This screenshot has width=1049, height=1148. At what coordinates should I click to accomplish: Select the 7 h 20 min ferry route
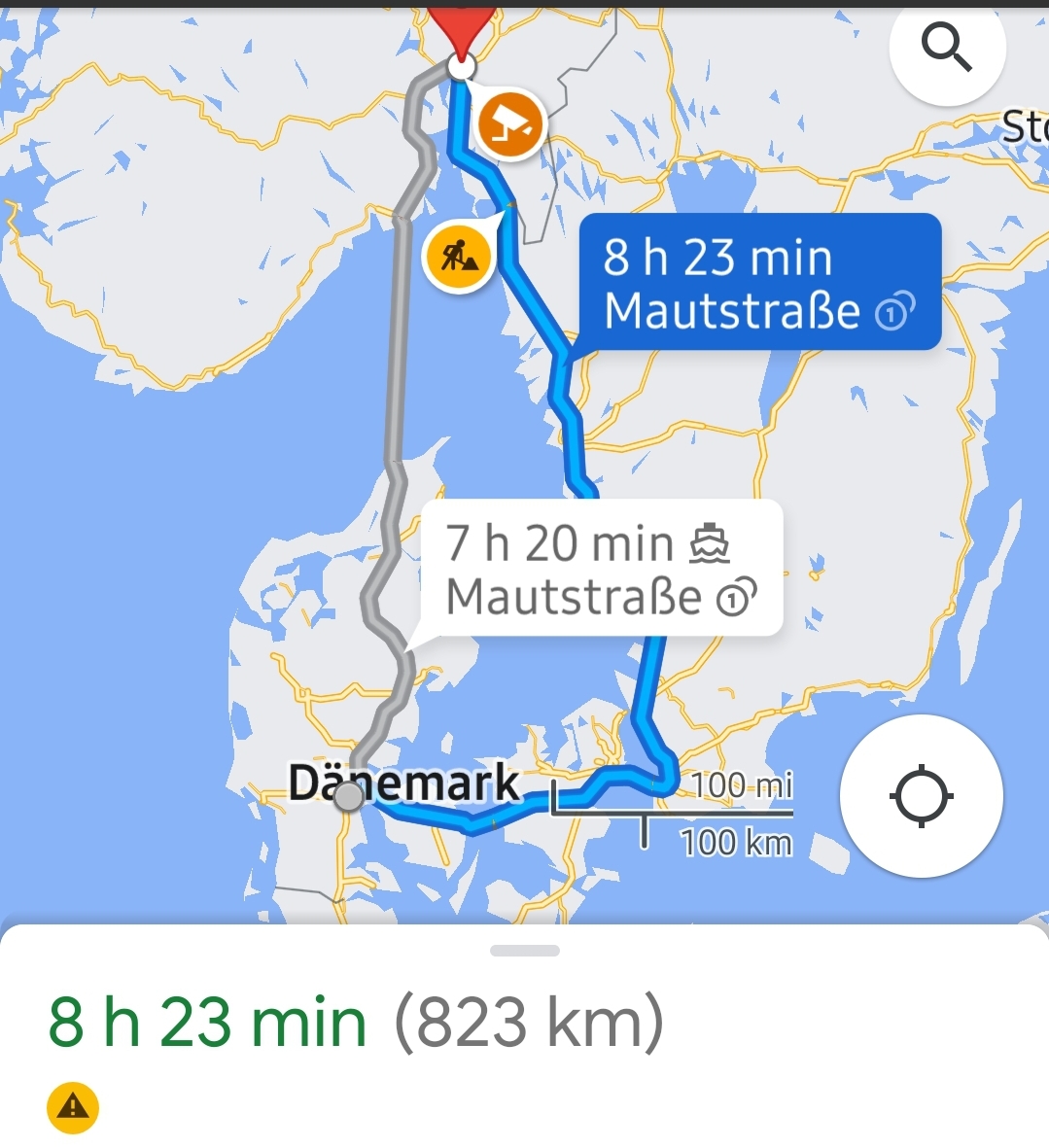click(601, 569)
